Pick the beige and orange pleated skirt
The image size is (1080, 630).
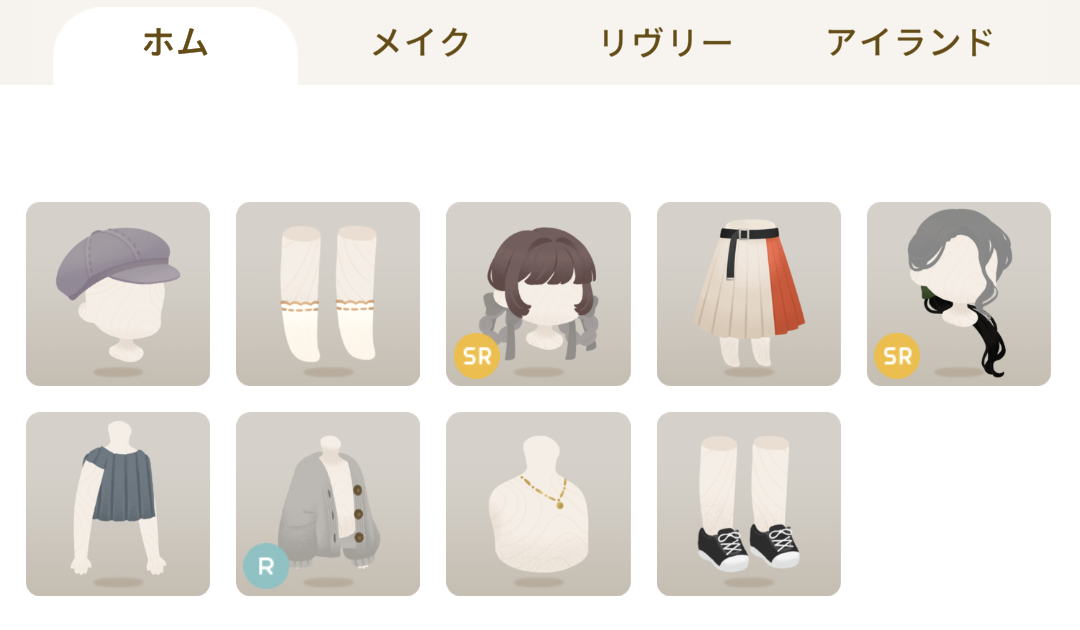pyautogui.click(x=749, y=294)
